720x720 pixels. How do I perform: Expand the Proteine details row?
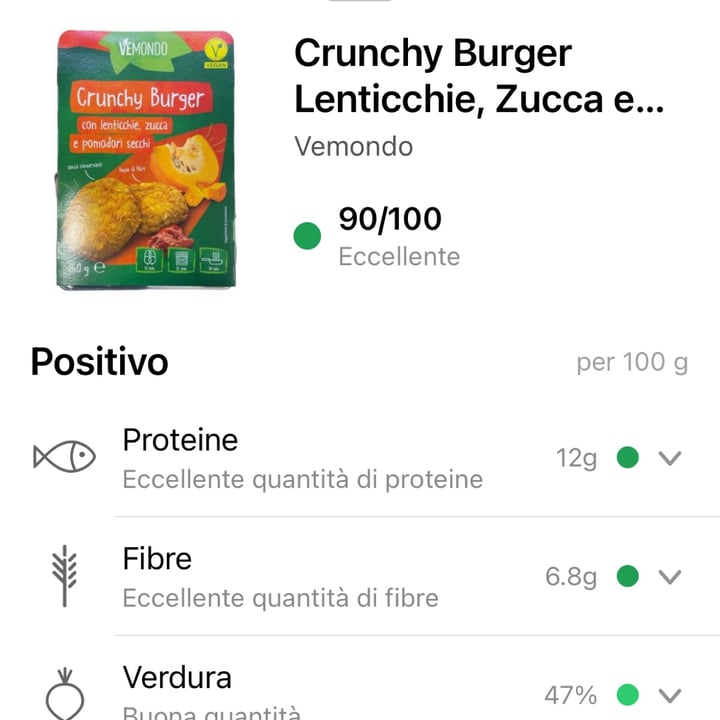point(670,458)
